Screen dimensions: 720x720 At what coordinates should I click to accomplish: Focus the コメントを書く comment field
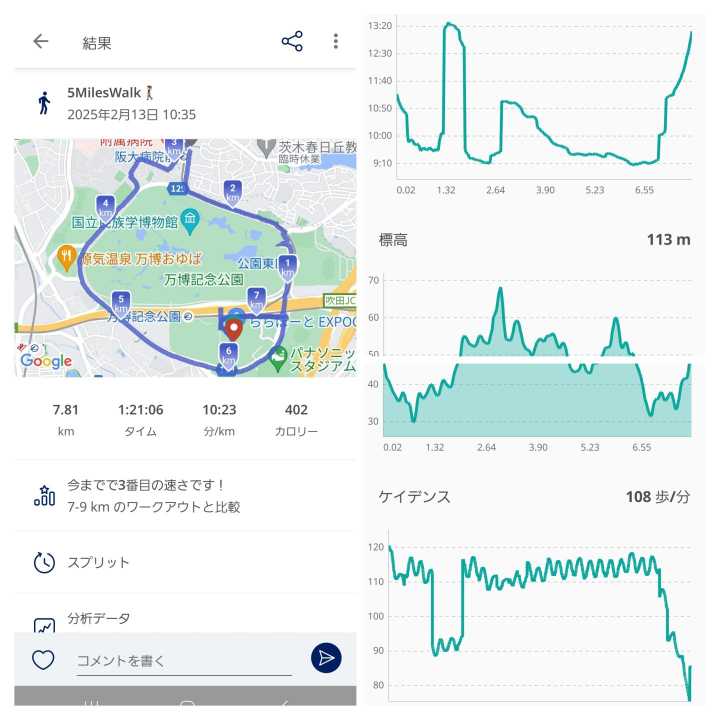point(184,661)
